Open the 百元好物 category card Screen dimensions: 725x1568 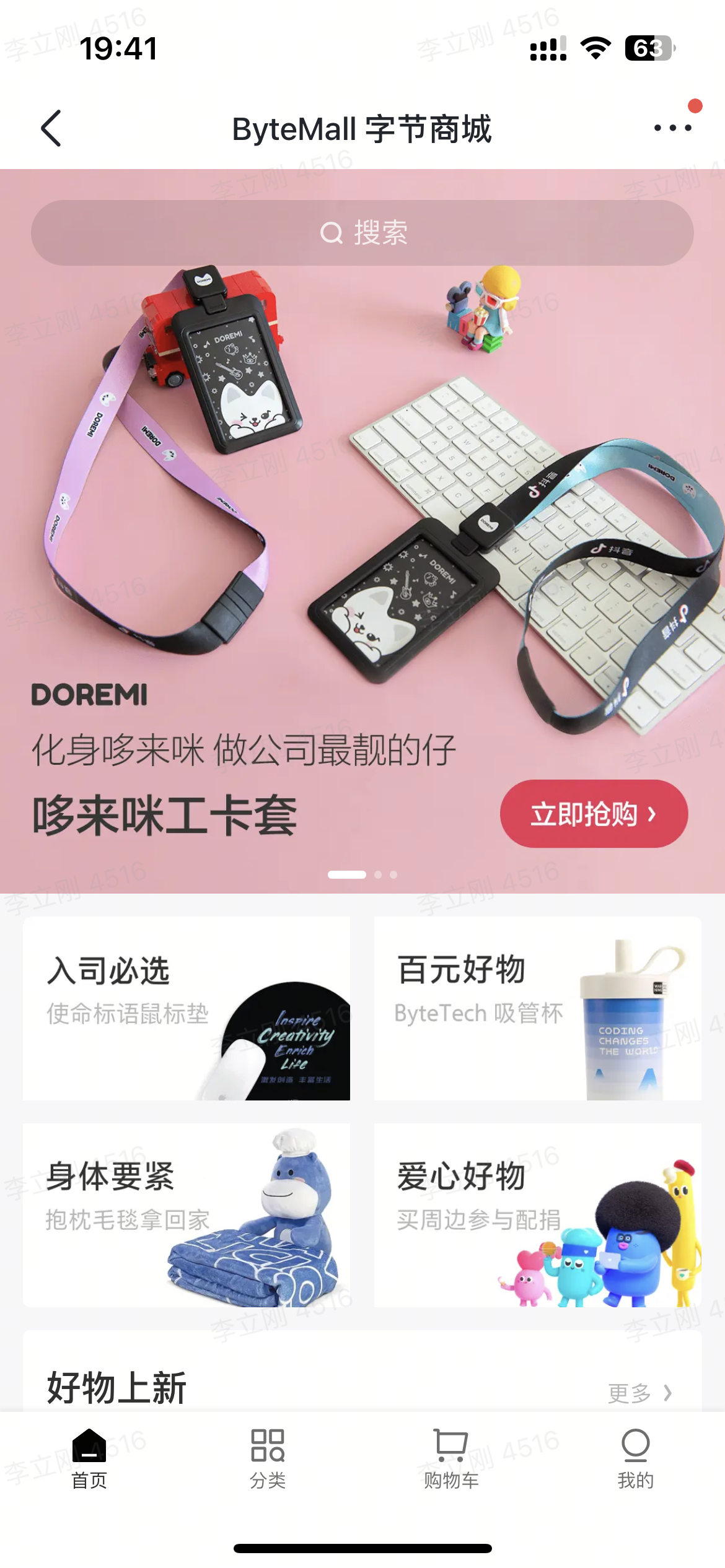tap(537, 1008)
